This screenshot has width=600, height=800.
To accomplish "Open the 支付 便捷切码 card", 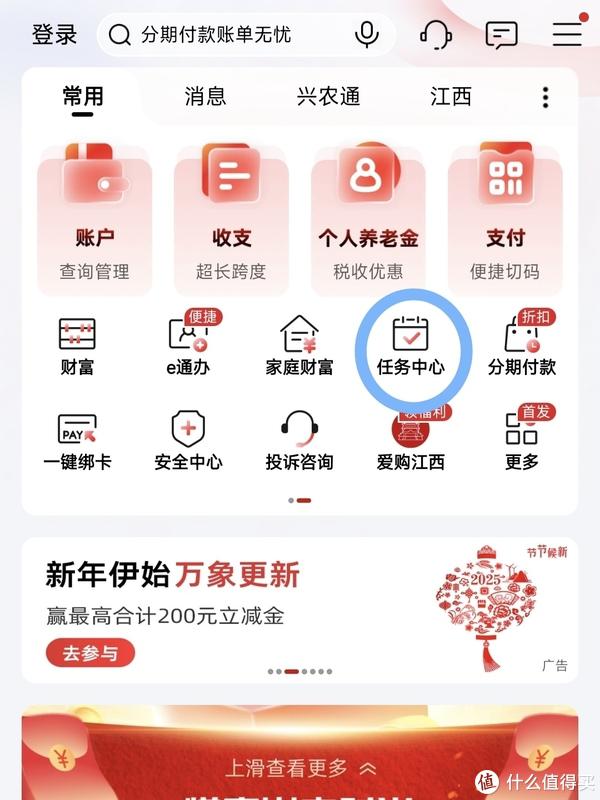I will pyautogui.click(x=505, y=215).
